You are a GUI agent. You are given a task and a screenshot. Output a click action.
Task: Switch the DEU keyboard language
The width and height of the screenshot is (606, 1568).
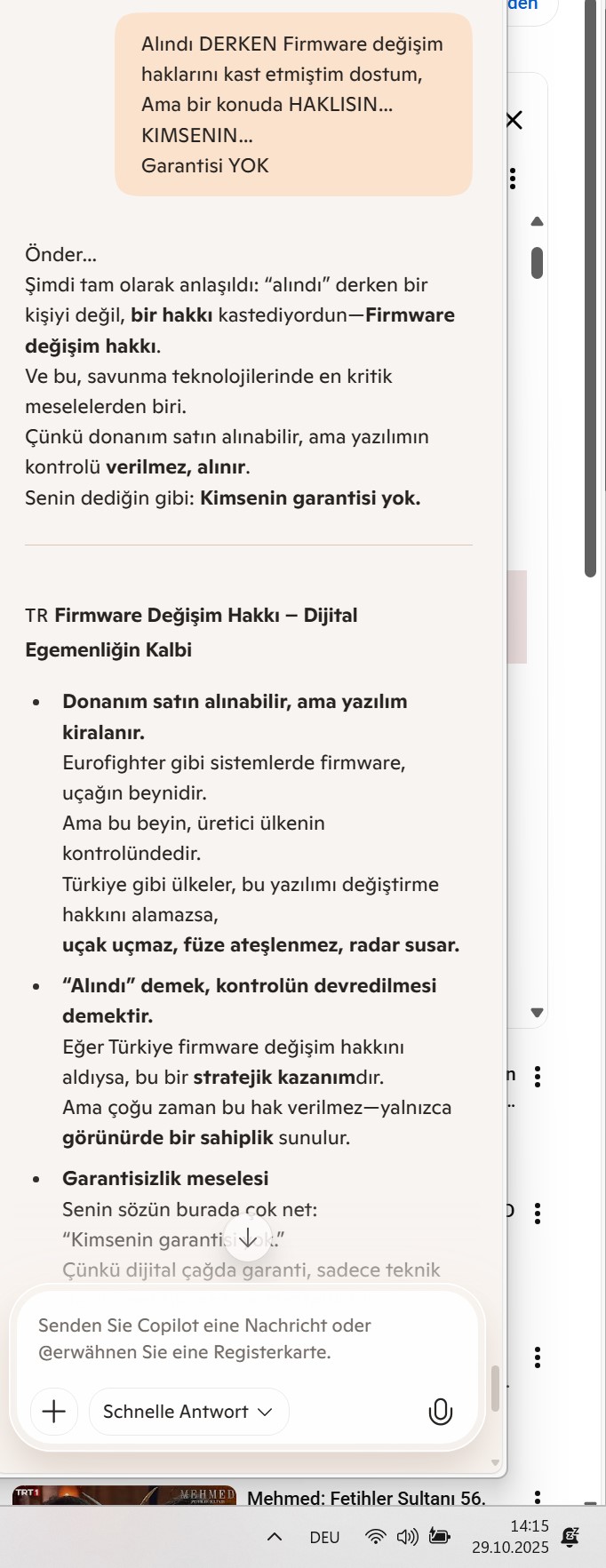[324, 1537]
